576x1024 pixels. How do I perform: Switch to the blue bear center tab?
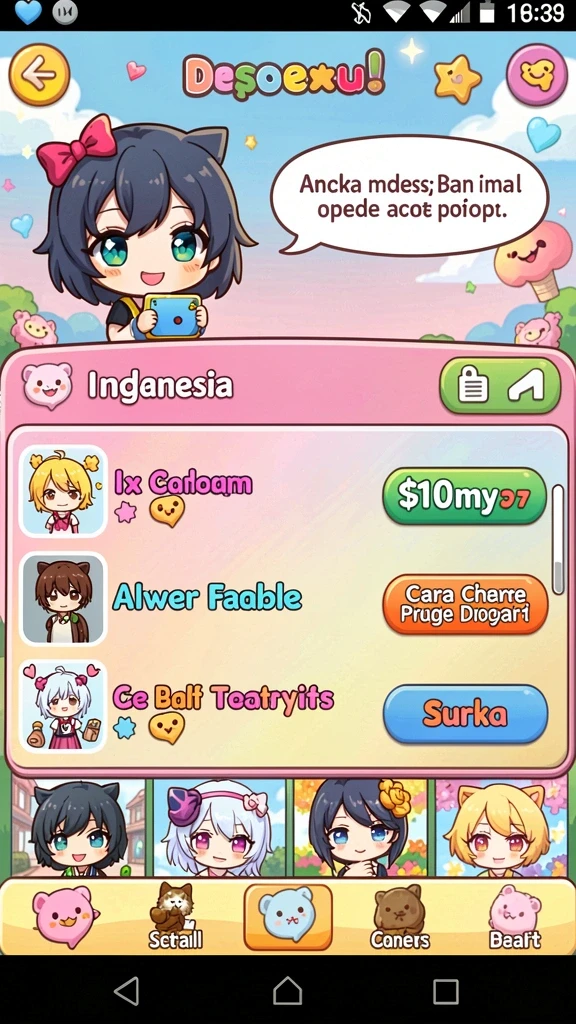[x=288, y=917]
